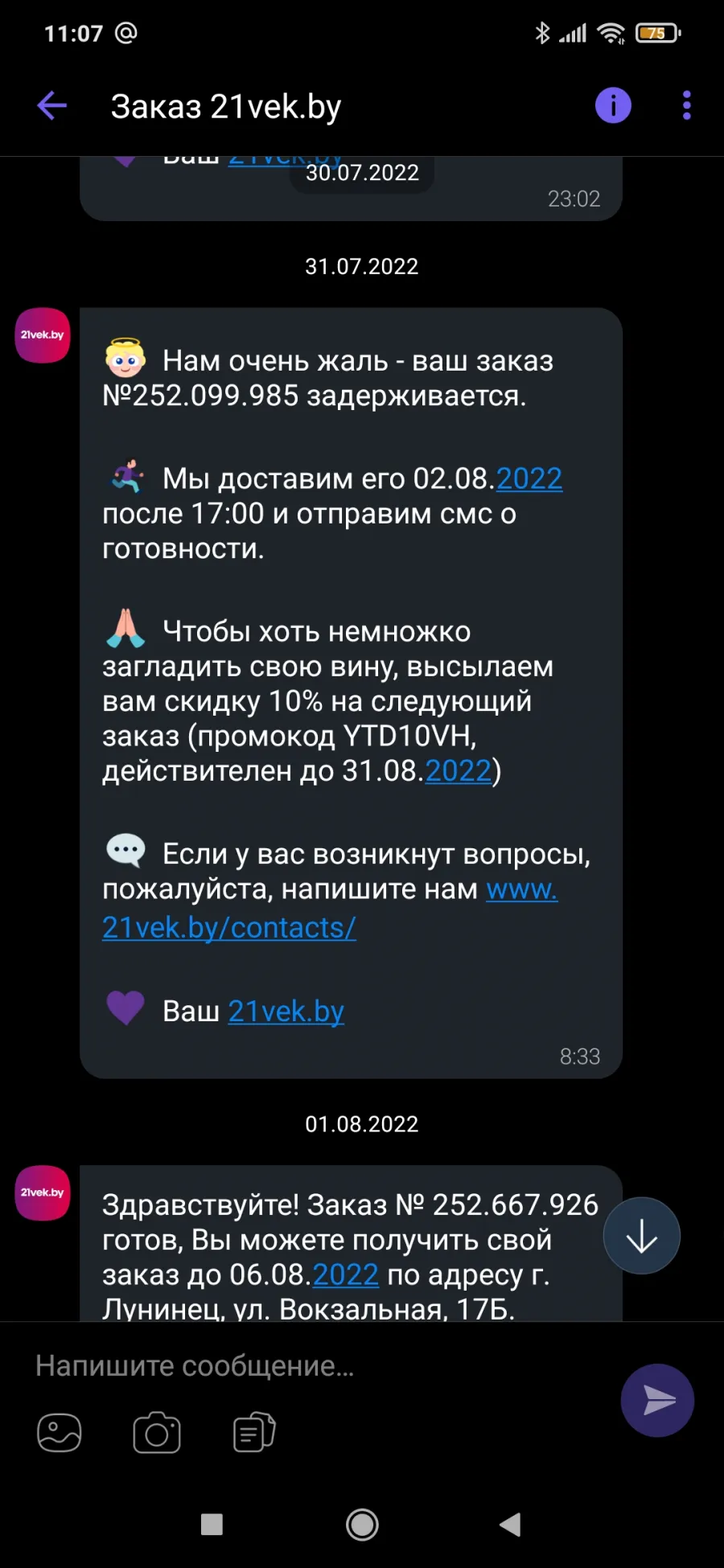Attach a file using the documents icon
This screenshot has height=1568, width=724.
(254, 1433)
